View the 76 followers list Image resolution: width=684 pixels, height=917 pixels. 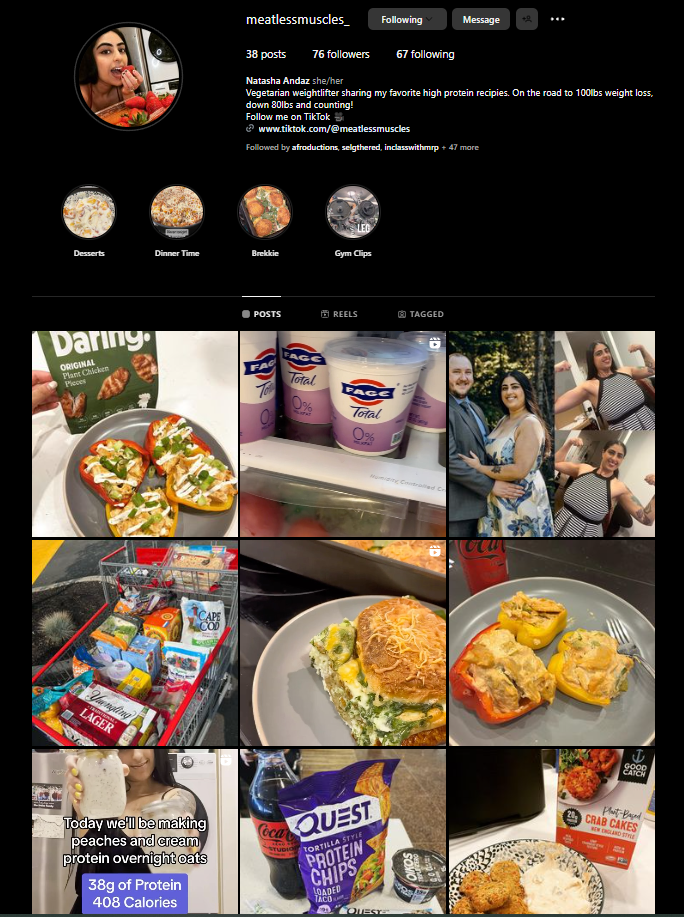click(340, 54)
